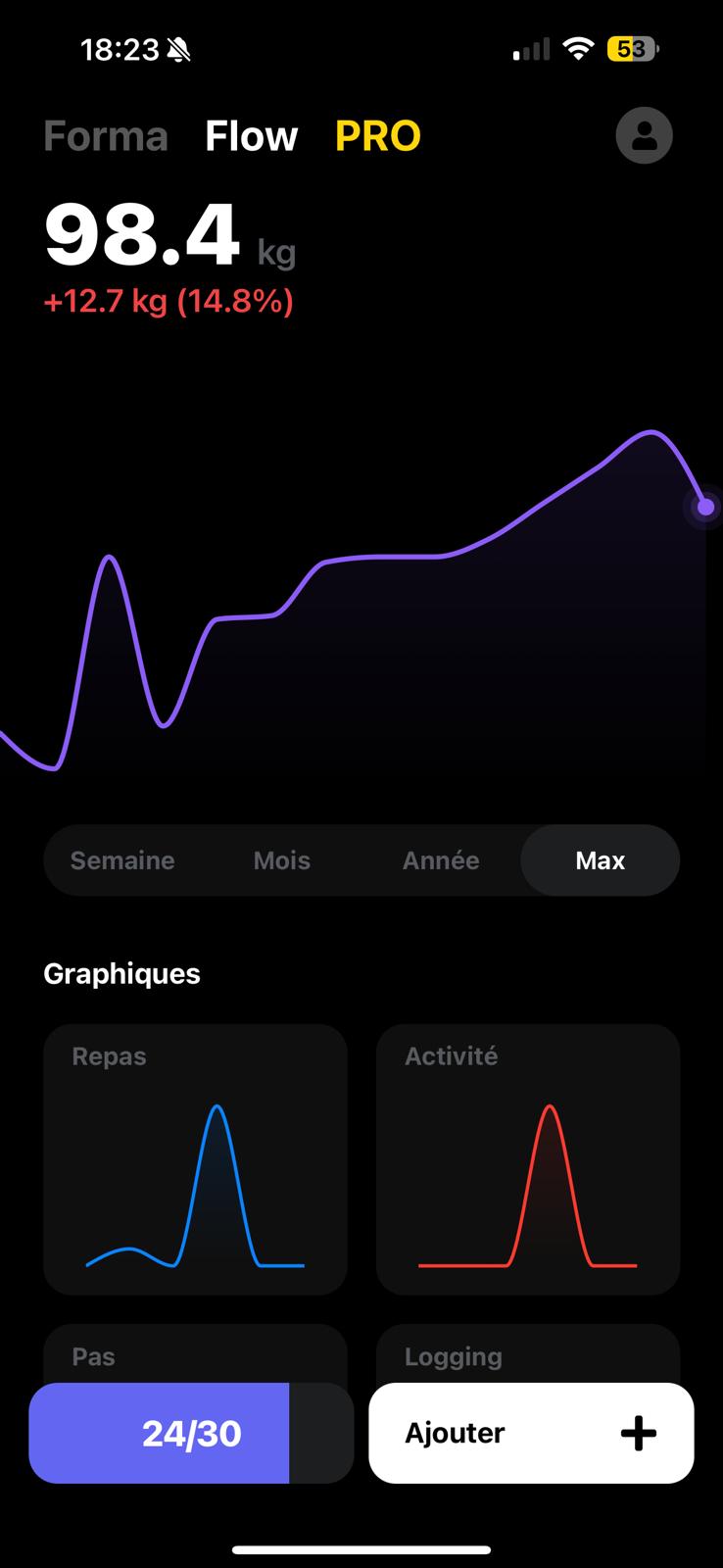723x1568 pixels.
Task: Tap the Ajouter button
Action: coord(531,1433)
